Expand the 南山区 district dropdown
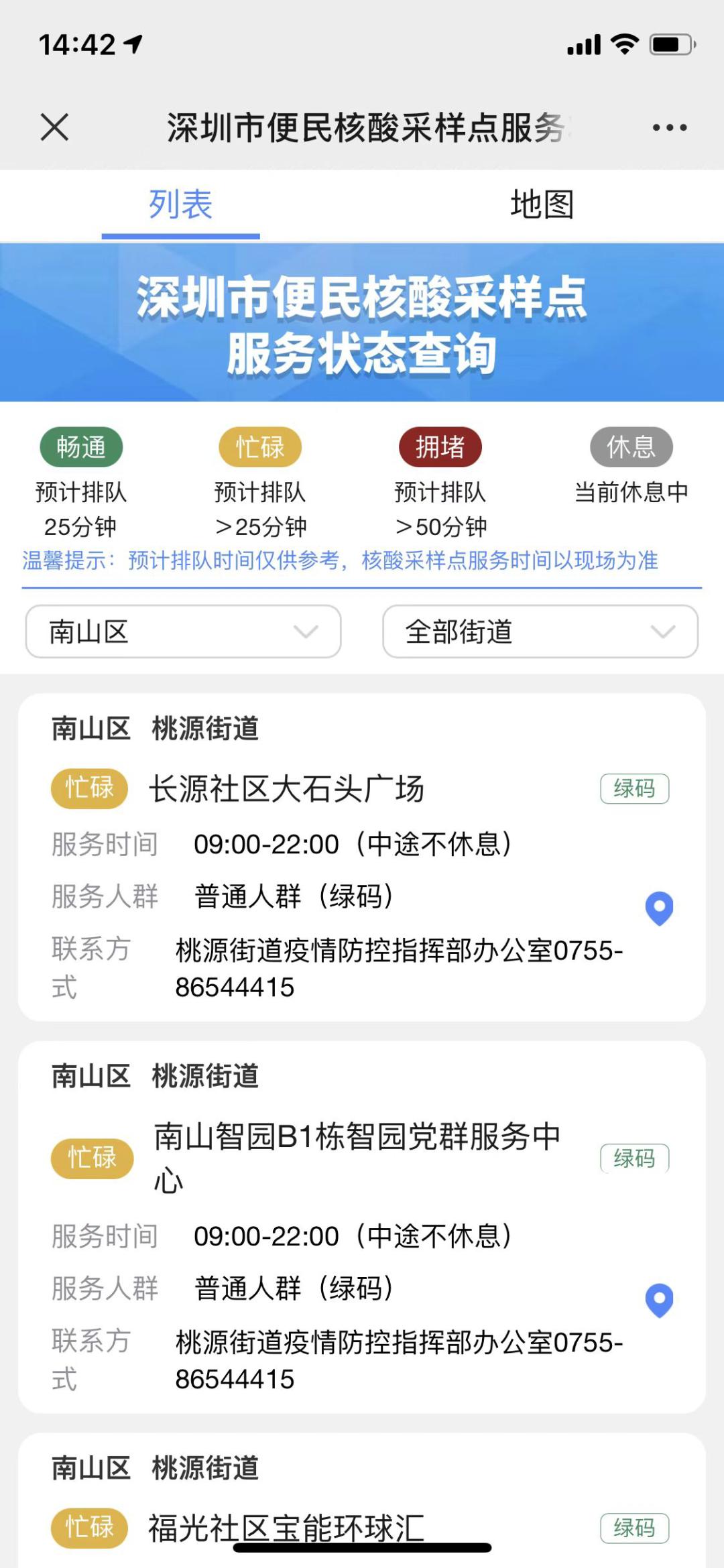724x1568 pixels. (183, 631)
